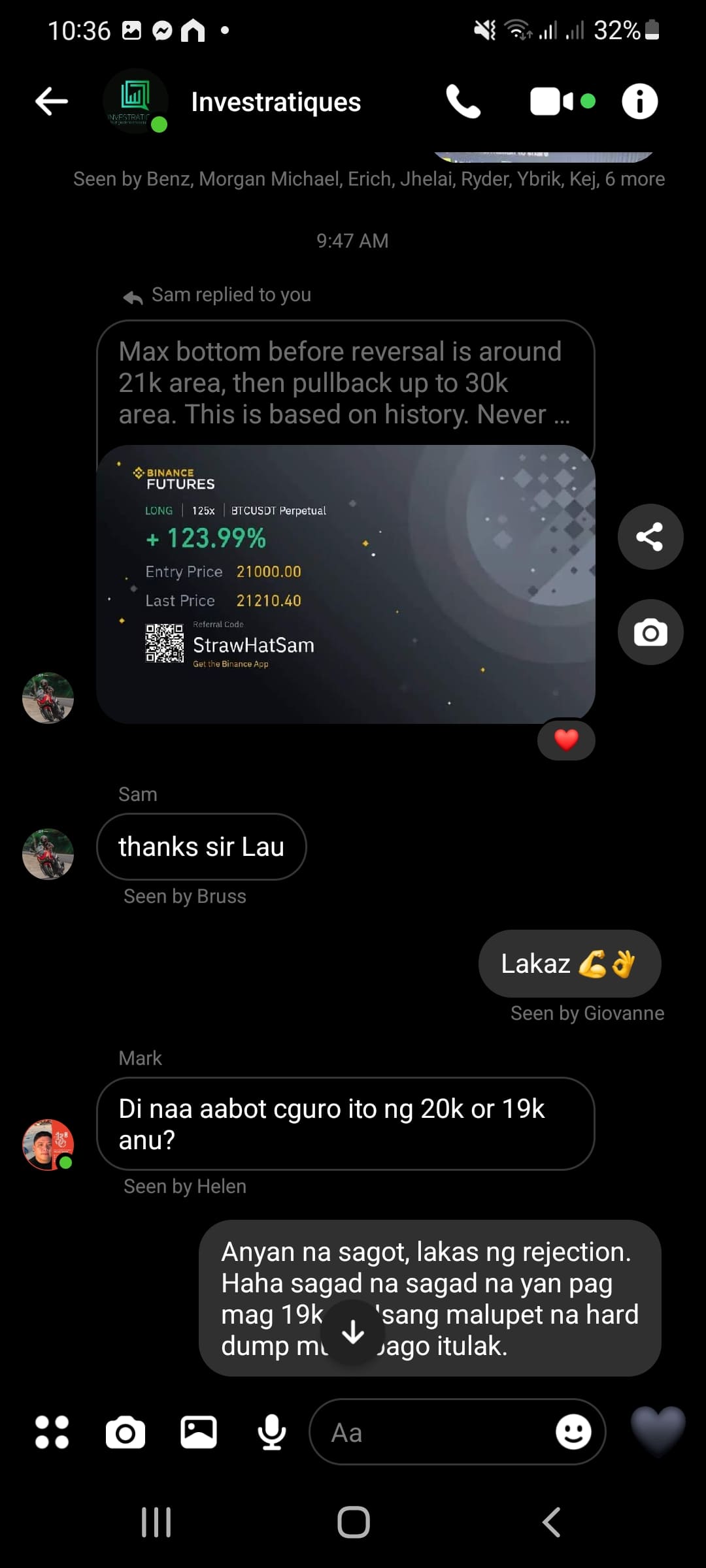Jump to latest messages with the down arrow
Screen dimensions: 706x1568
pos(353,1331)
